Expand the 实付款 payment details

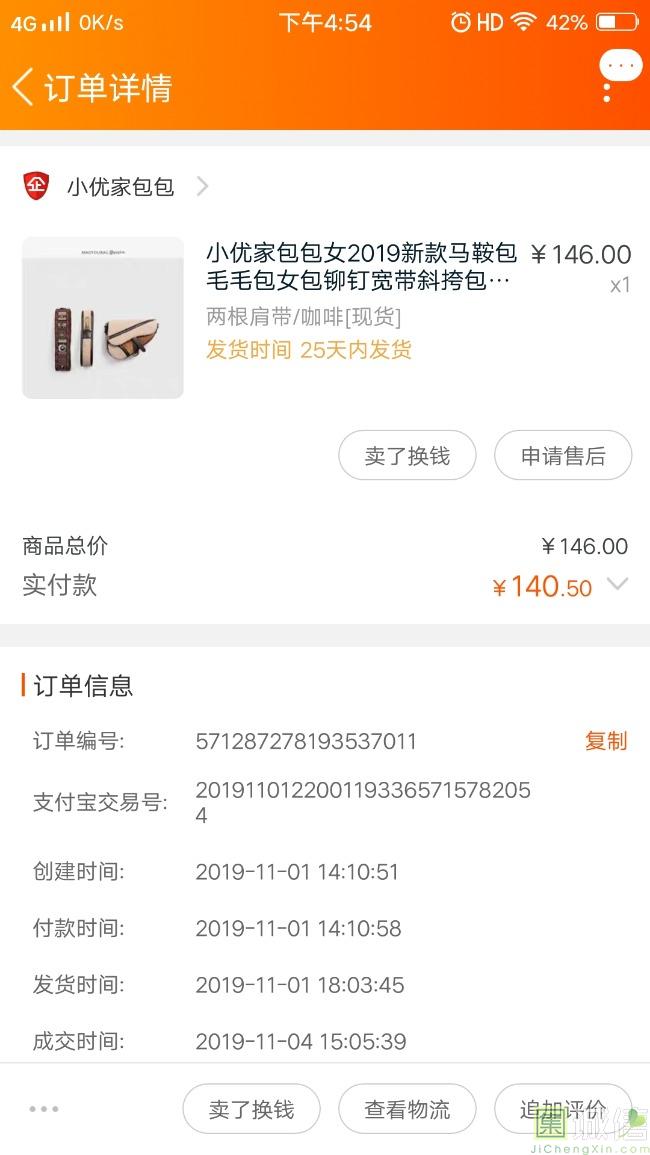[617, 585]
